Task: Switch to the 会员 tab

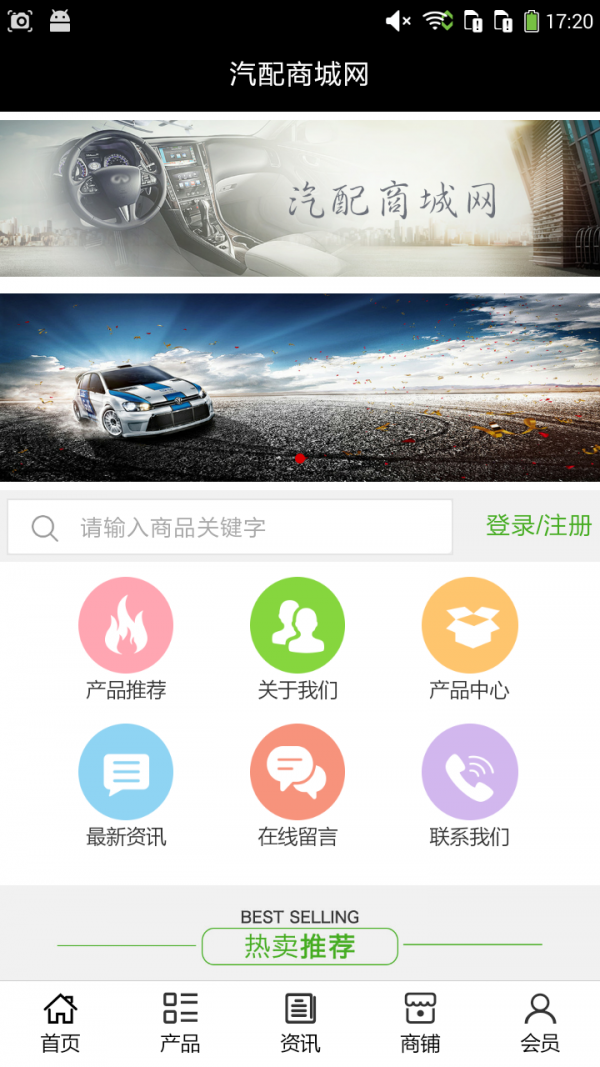Action: [x=540, y=1022]
